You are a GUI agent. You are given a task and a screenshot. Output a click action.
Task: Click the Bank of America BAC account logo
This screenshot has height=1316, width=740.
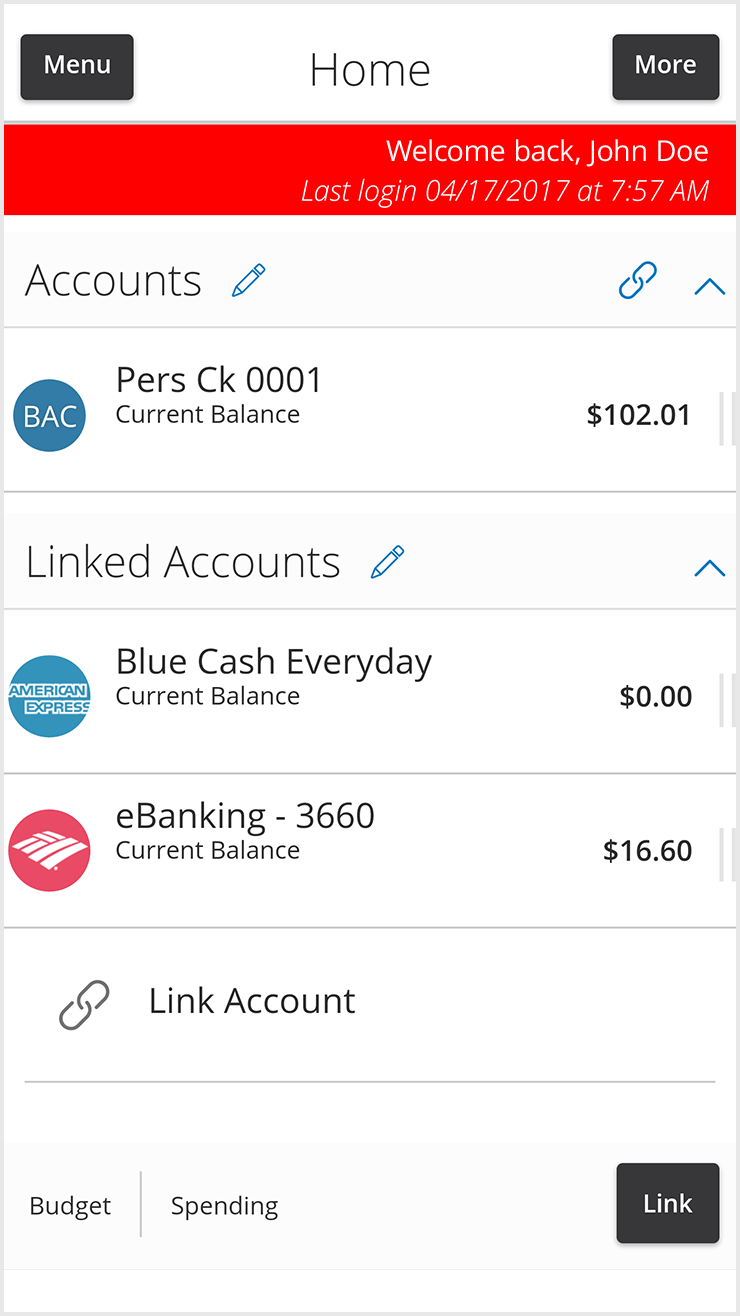(49, 415)
